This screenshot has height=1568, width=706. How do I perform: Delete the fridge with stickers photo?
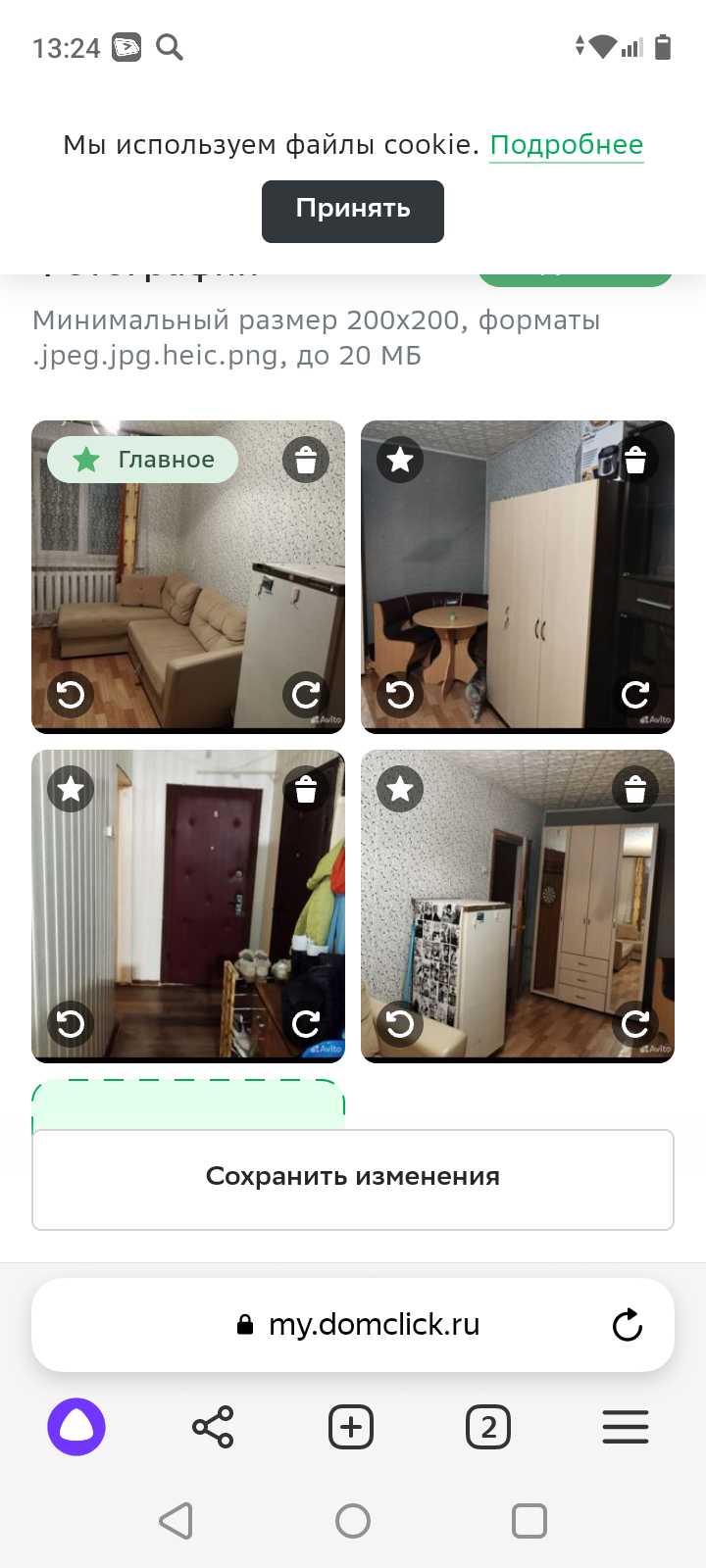coord(635,789)
